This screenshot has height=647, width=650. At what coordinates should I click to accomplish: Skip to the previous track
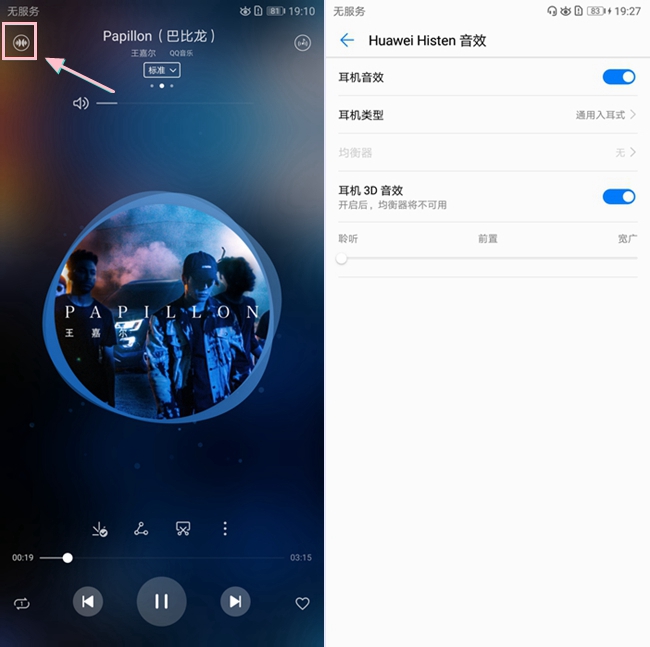tap(88, 601)
